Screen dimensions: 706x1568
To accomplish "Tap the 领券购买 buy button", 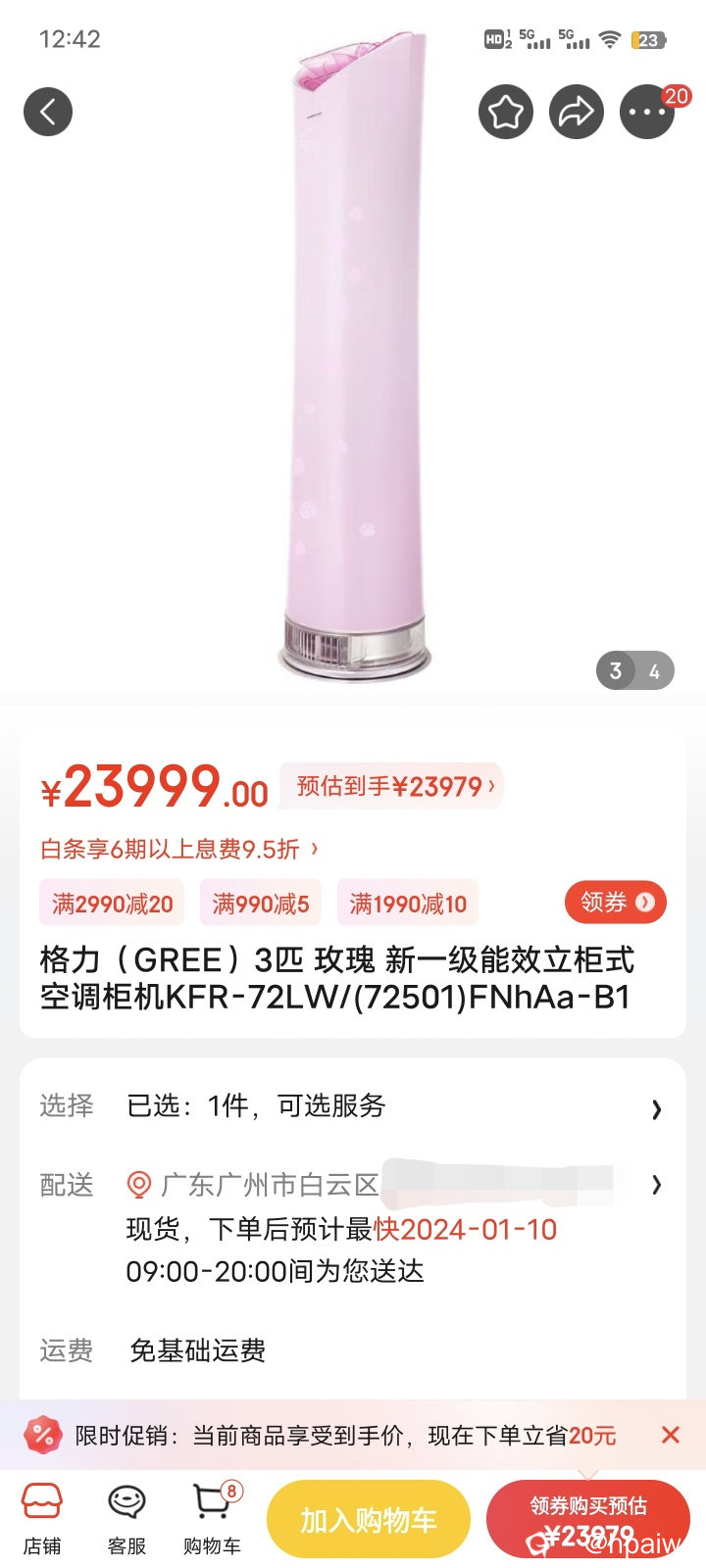I will [588, 1518].
